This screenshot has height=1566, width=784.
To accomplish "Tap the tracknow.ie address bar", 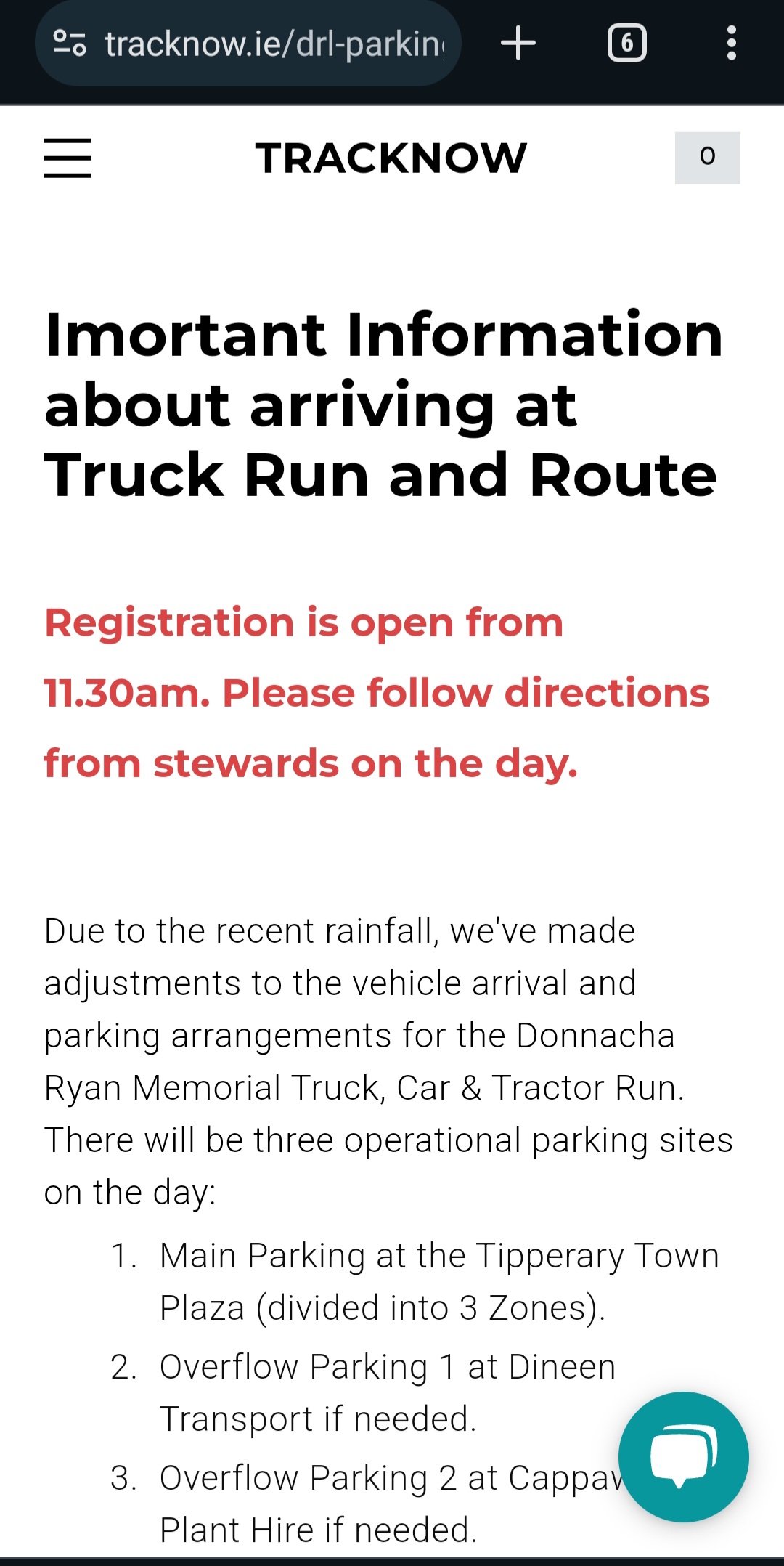I will tap(276, 44).
